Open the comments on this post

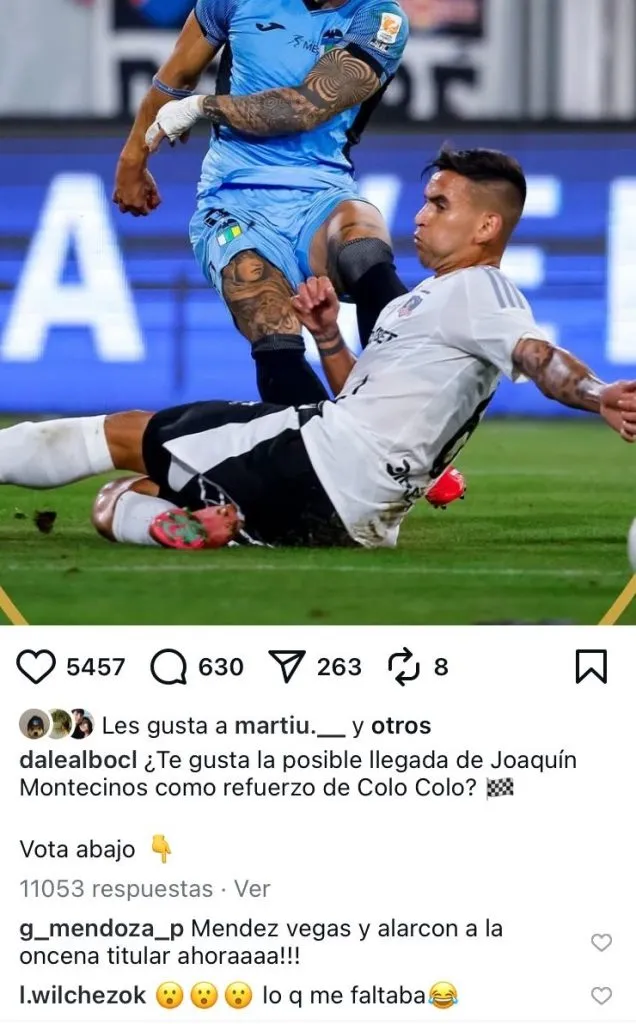[168, 666]
